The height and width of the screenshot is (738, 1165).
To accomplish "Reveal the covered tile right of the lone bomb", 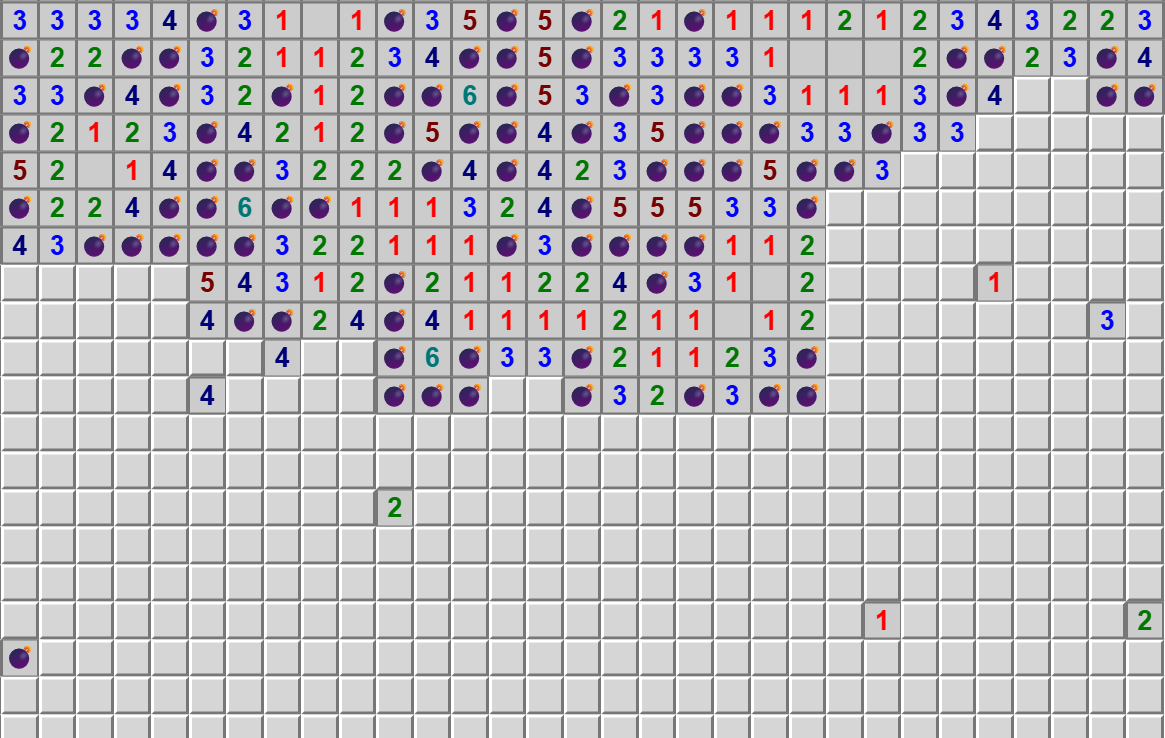I will (57, 658).
